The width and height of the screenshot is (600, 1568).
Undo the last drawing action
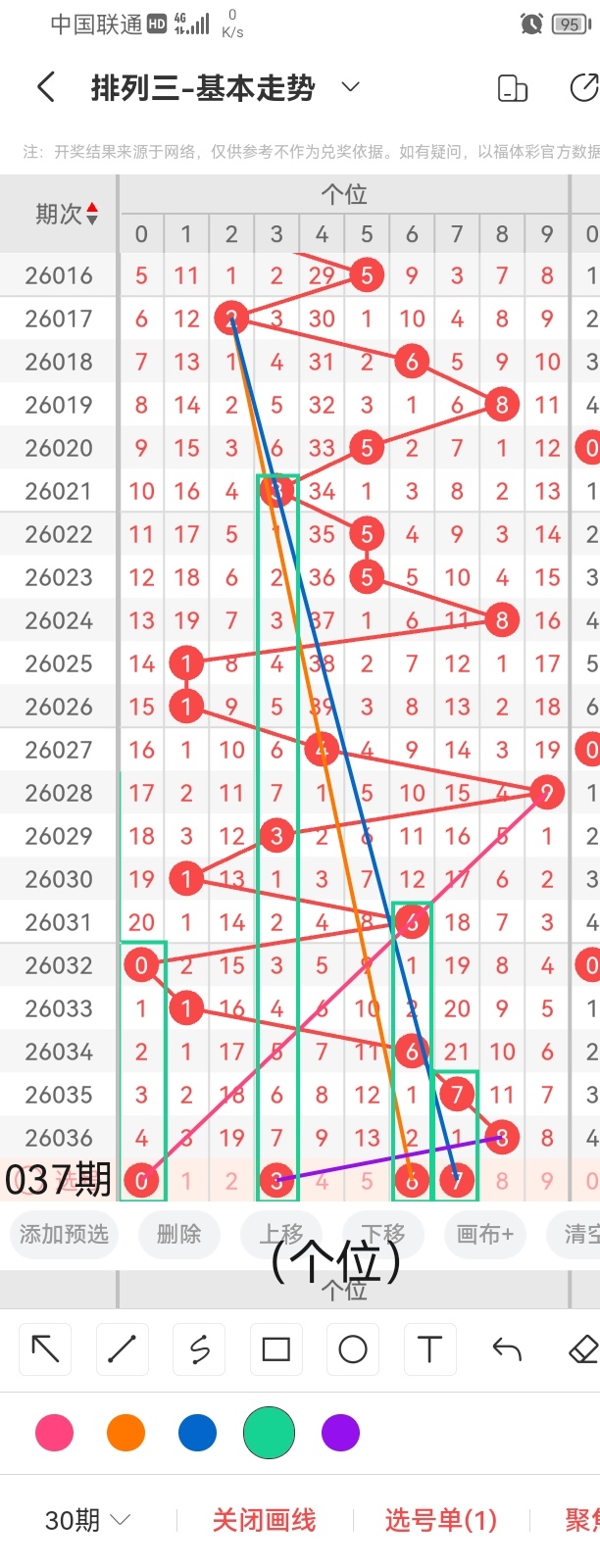pyautogui.click(x=506, y=1349)
